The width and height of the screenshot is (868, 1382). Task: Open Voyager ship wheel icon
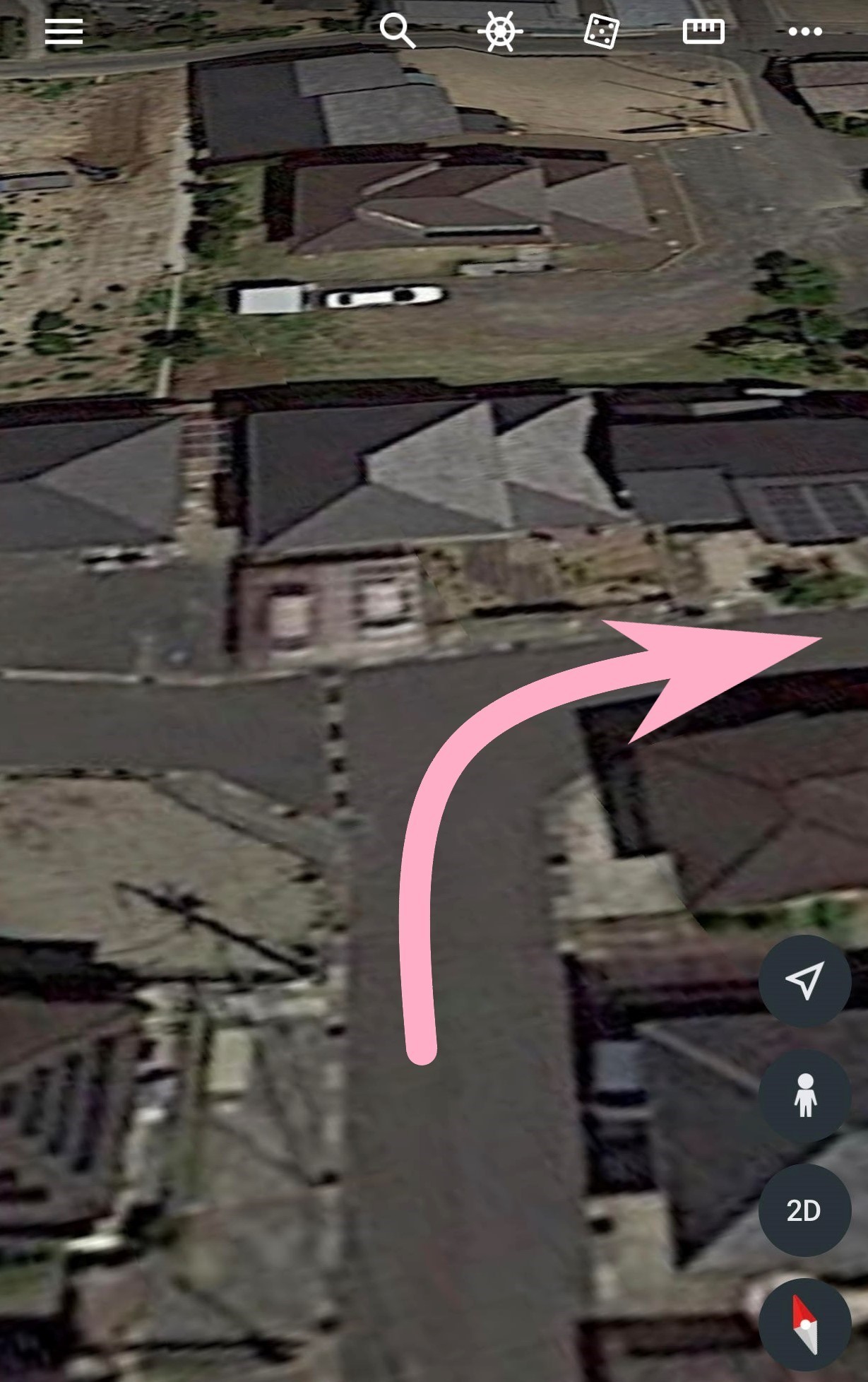tap(500, 32)
